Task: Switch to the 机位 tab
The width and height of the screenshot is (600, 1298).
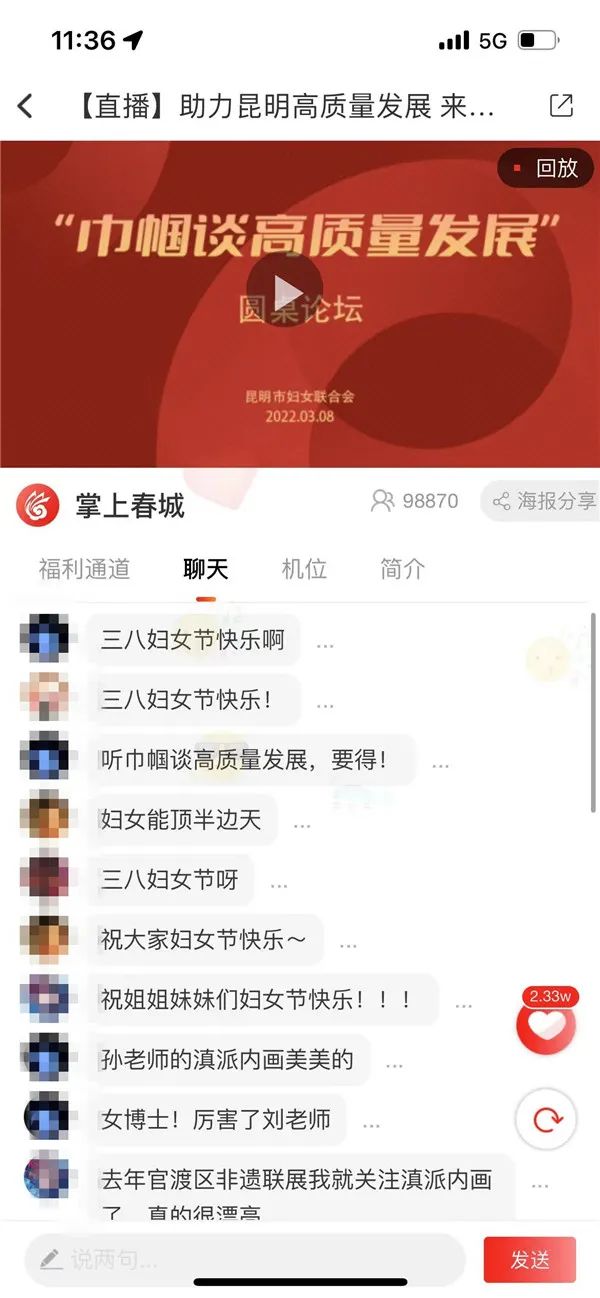Action: tap(304, 569)
